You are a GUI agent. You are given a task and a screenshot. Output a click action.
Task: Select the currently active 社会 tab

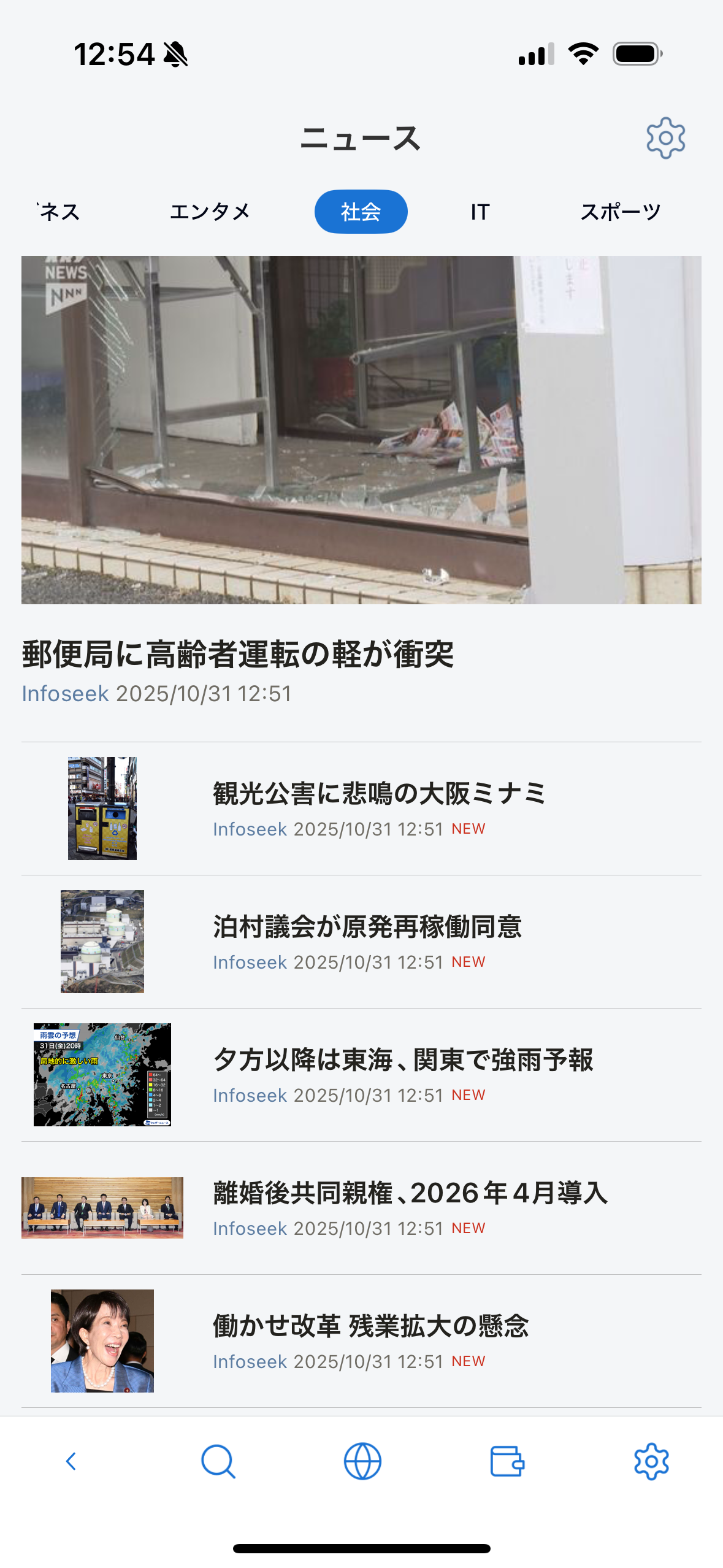[361, 211]
